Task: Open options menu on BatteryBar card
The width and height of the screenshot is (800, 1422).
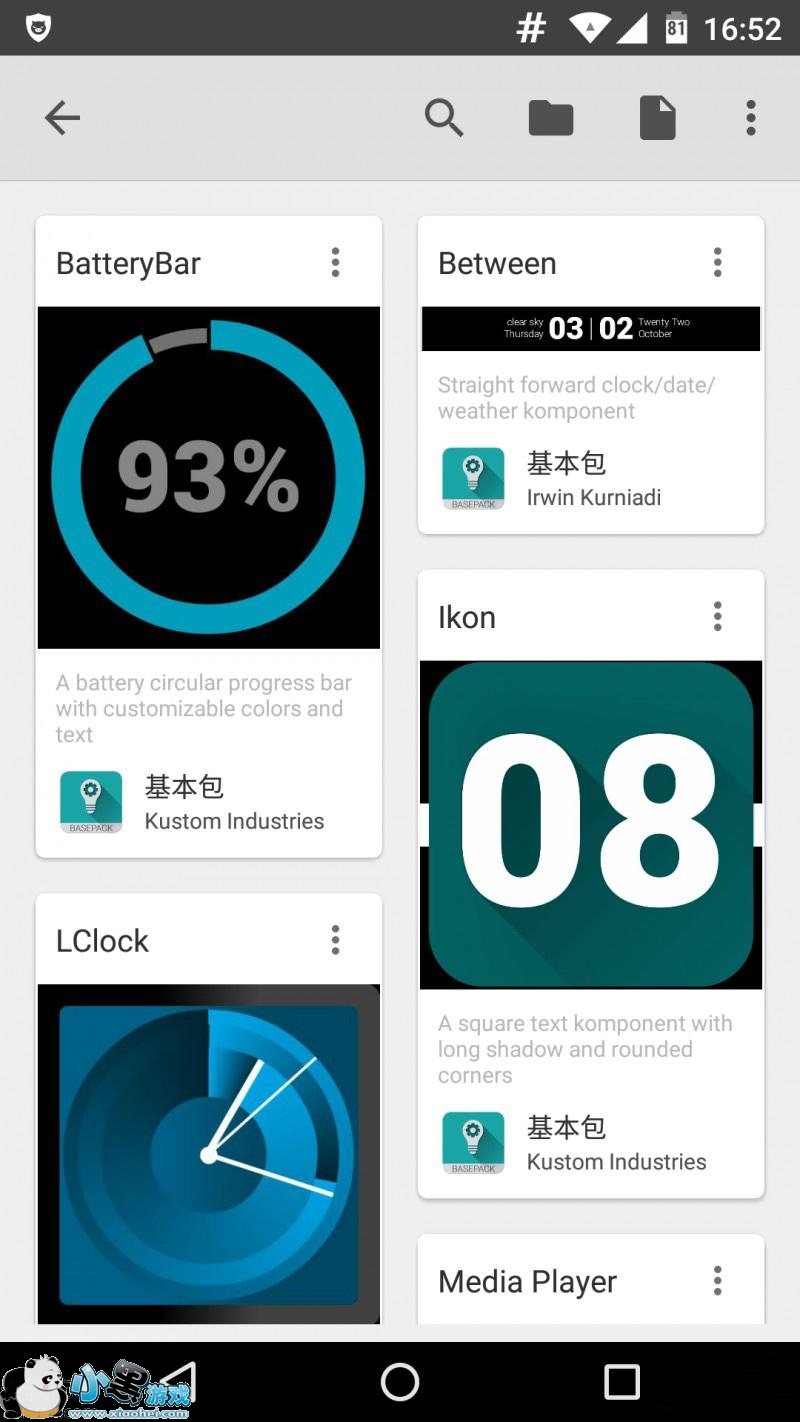Action: click(335, 263)
